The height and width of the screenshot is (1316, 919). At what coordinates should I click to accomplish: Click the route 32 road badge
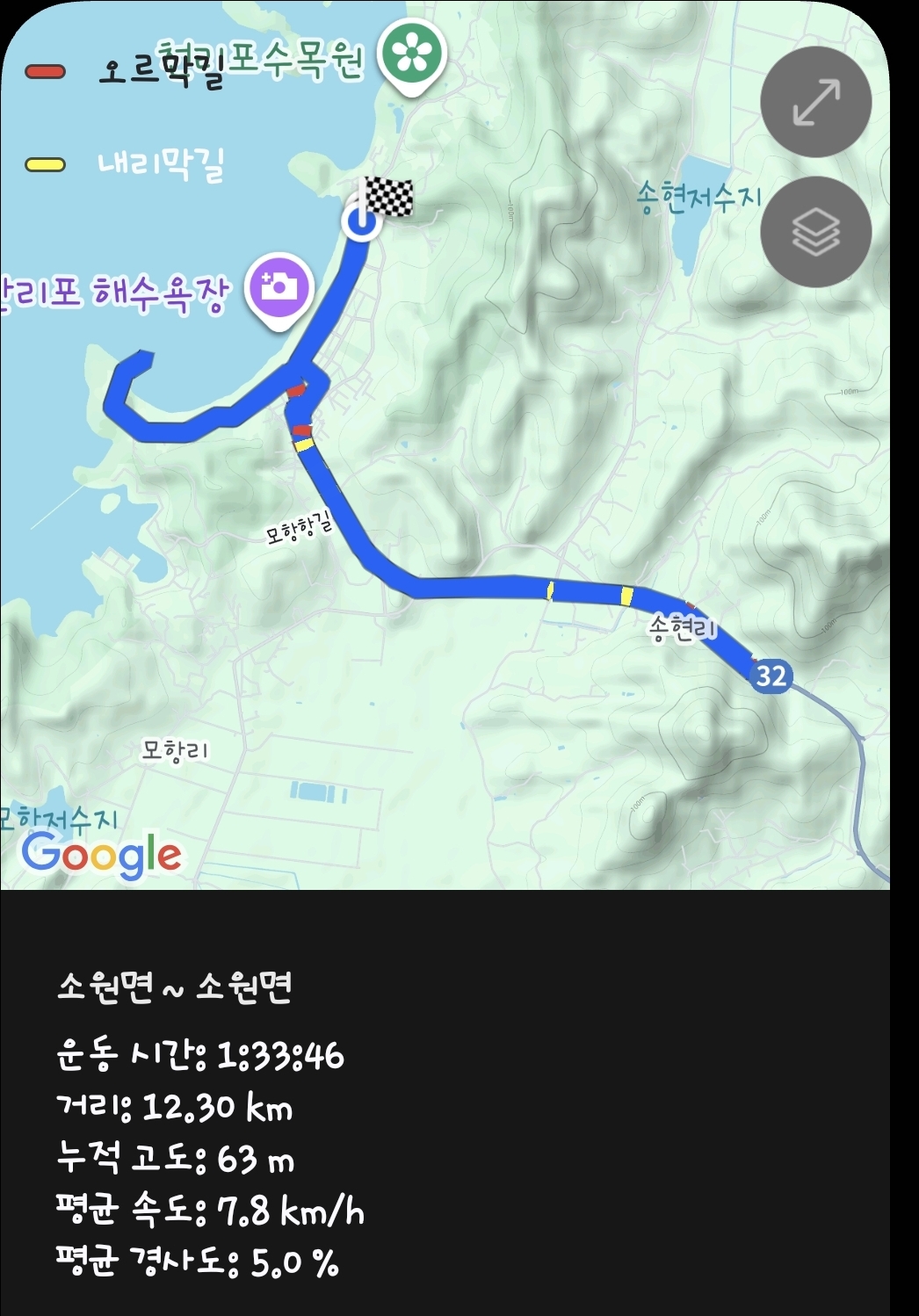[x=773, y=676]
